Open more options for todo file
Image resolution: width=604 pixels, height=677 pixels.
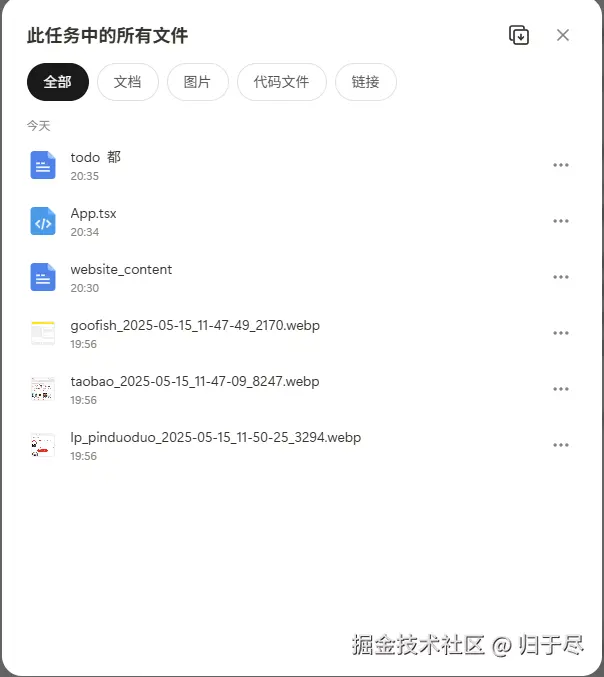pyautogui.click(x=561, y=165)
